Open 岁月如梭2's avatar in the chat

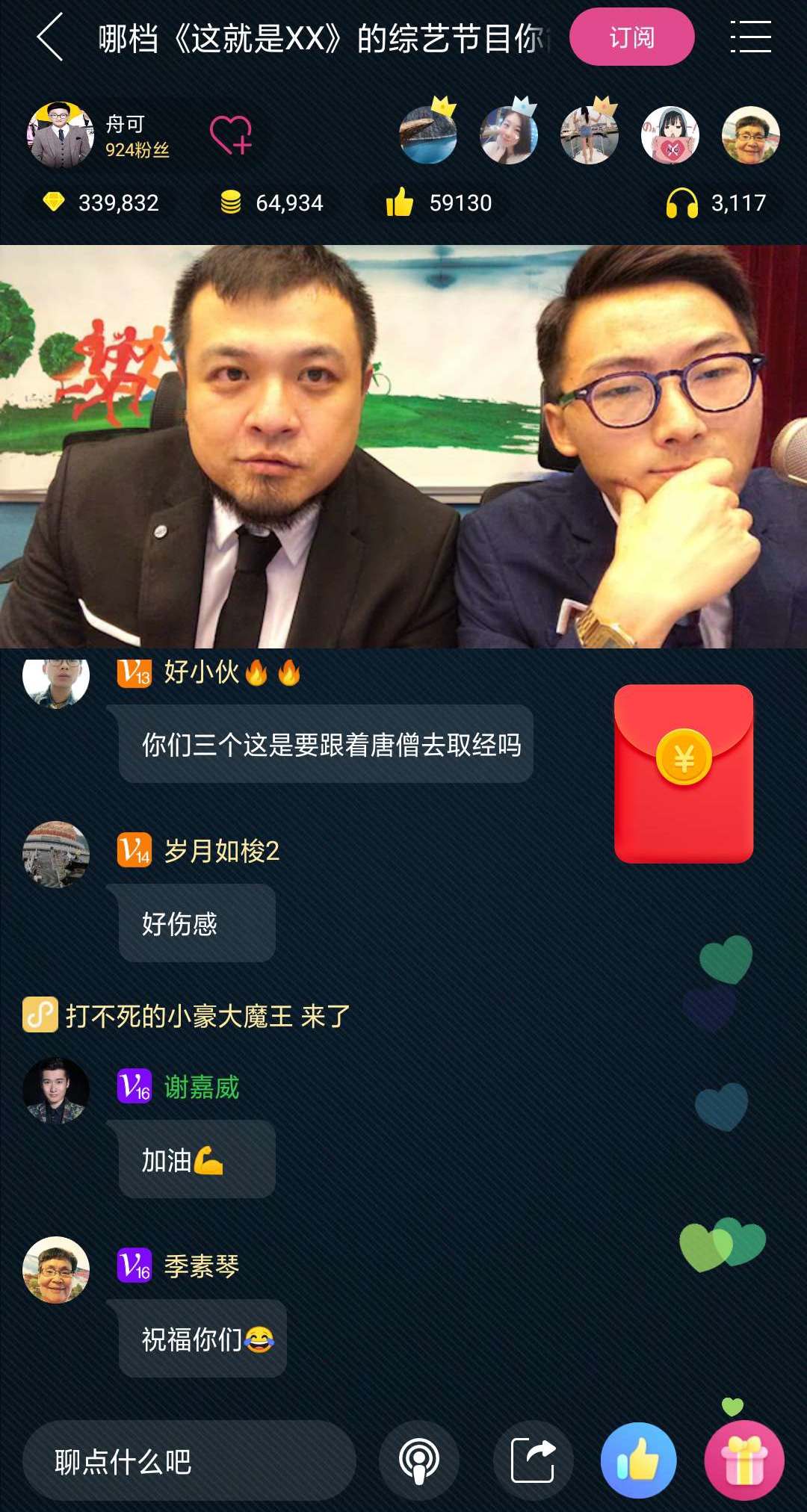(x=56, y=855)
